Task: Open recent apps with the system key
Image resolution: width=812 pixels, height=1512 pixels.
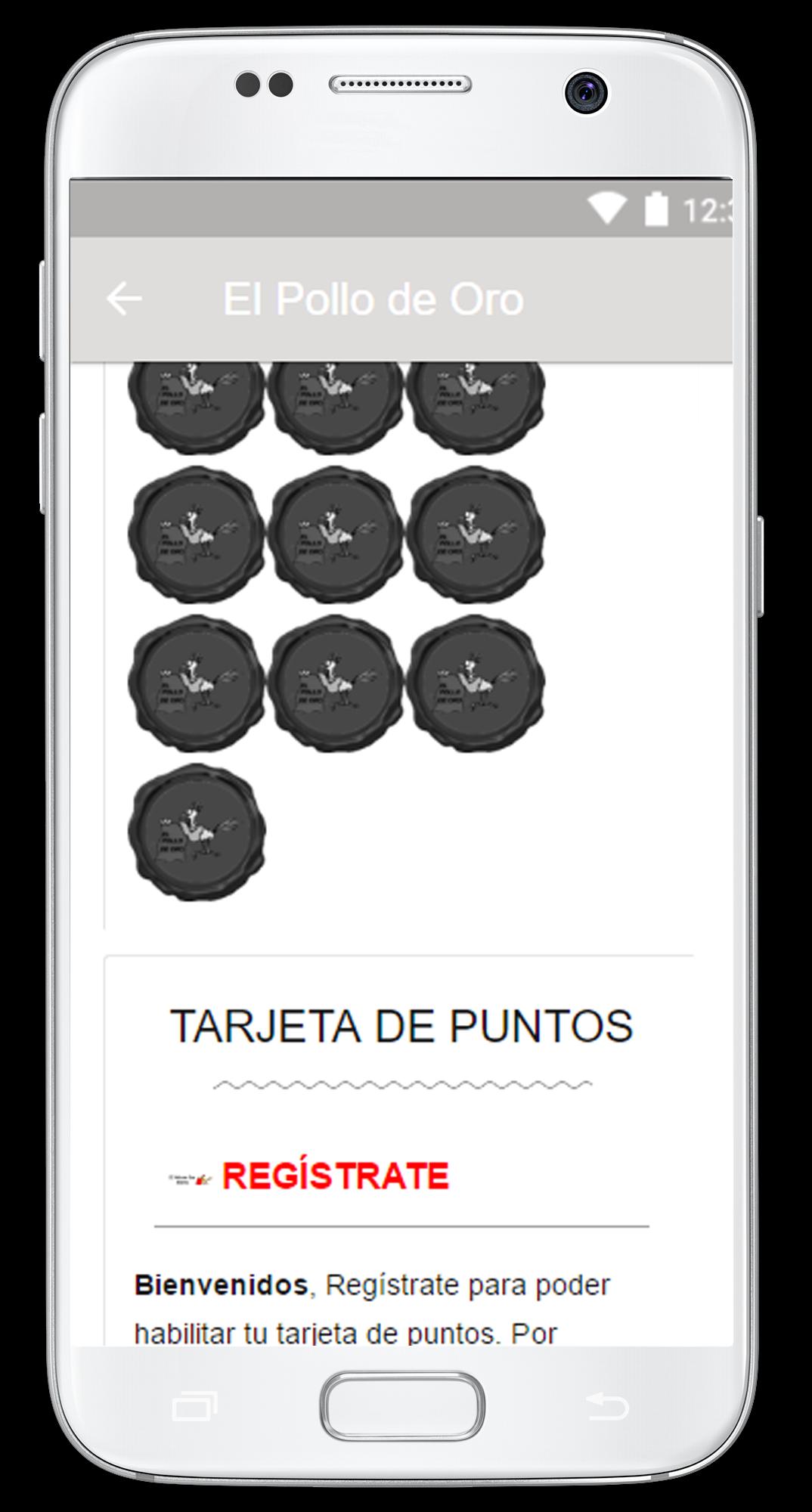Action: tap(194, 1407)
